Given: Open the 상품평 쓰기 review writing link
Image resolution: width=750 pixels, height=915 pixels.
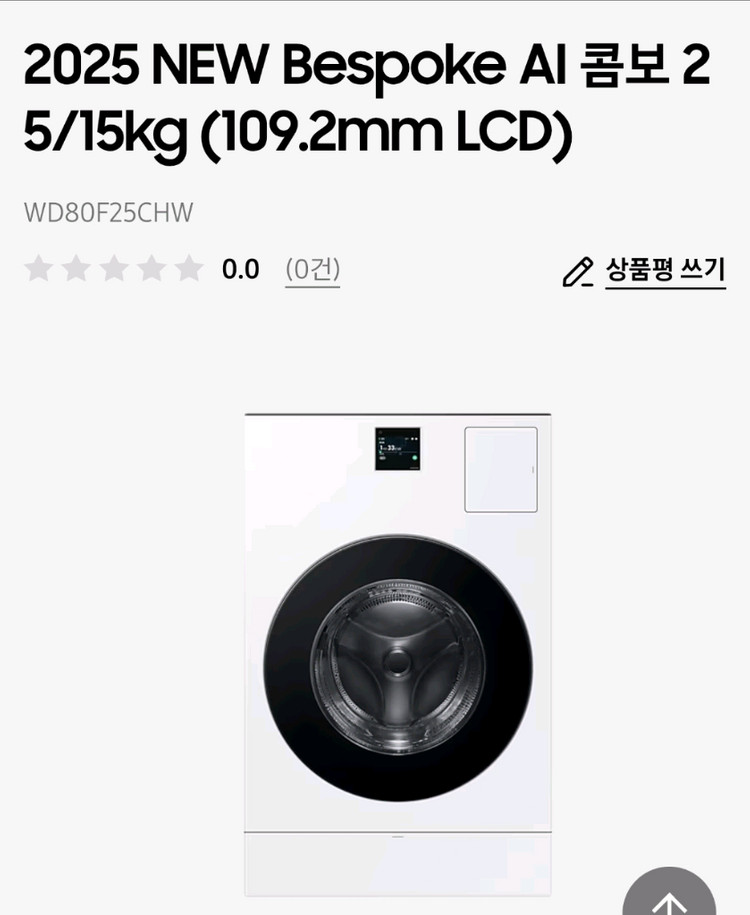Looking at the screenshot, I should (x=644, y=271).
